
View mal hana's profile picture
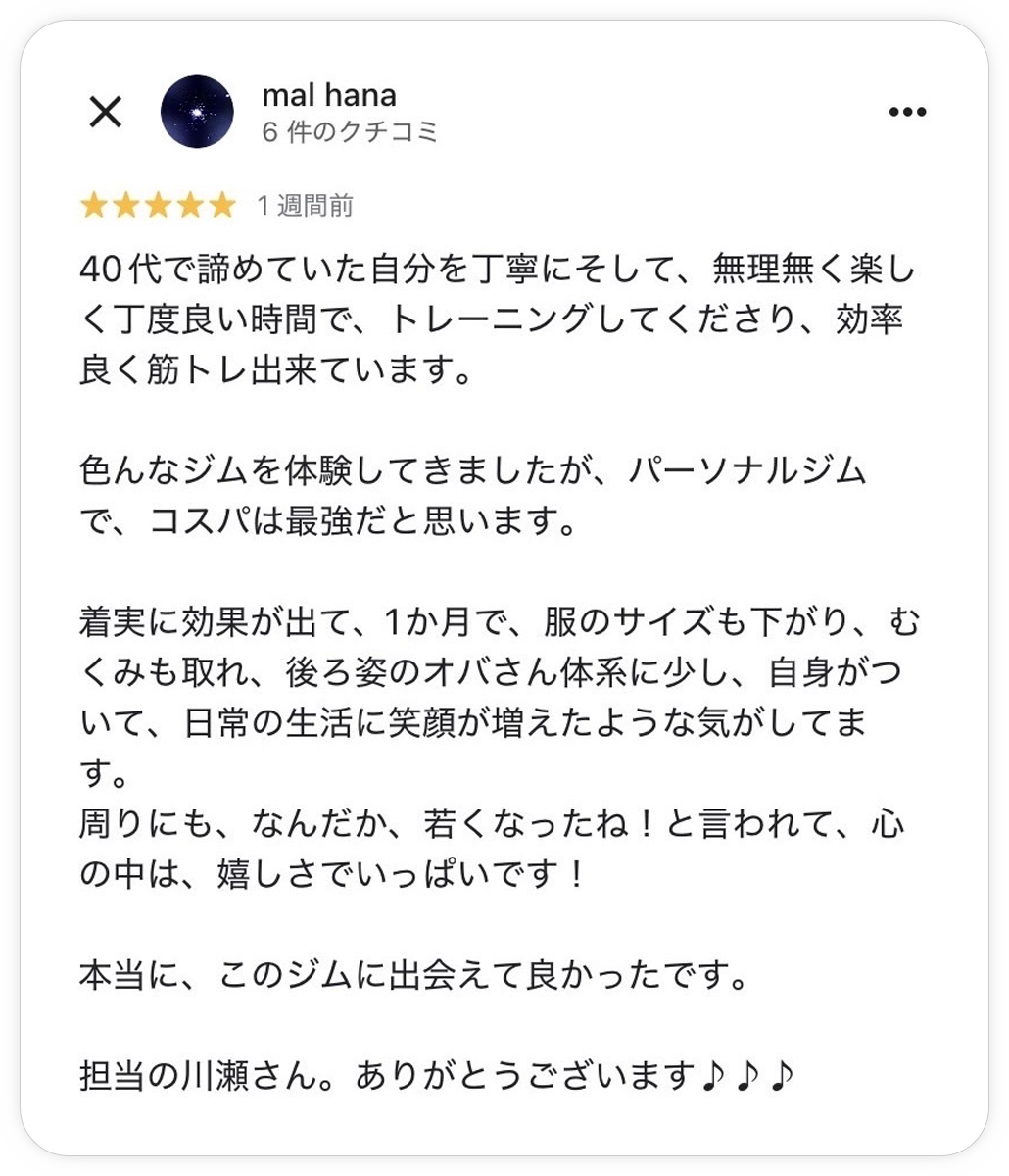[x=197, y=112]
